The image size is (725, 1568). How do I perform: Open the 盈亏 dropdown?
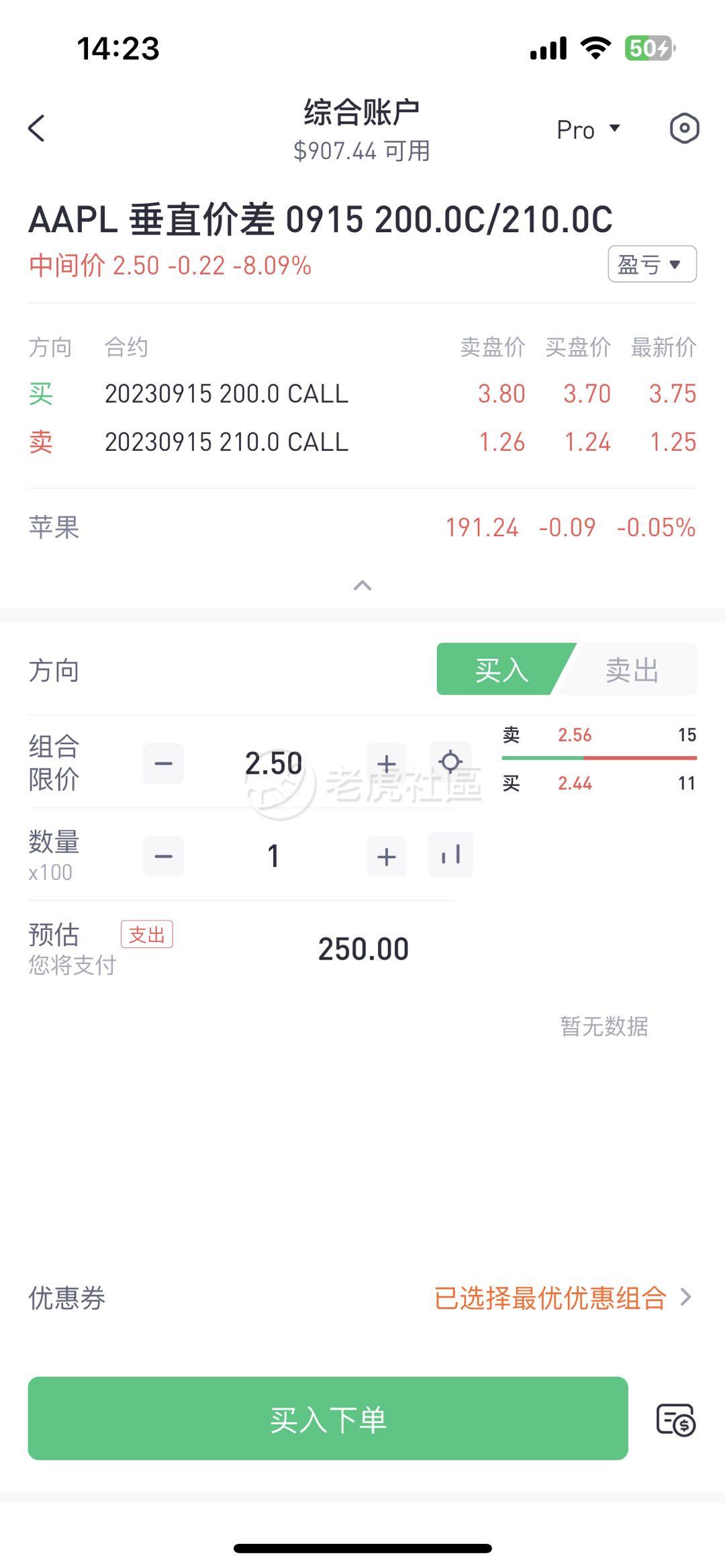point(652,264)
